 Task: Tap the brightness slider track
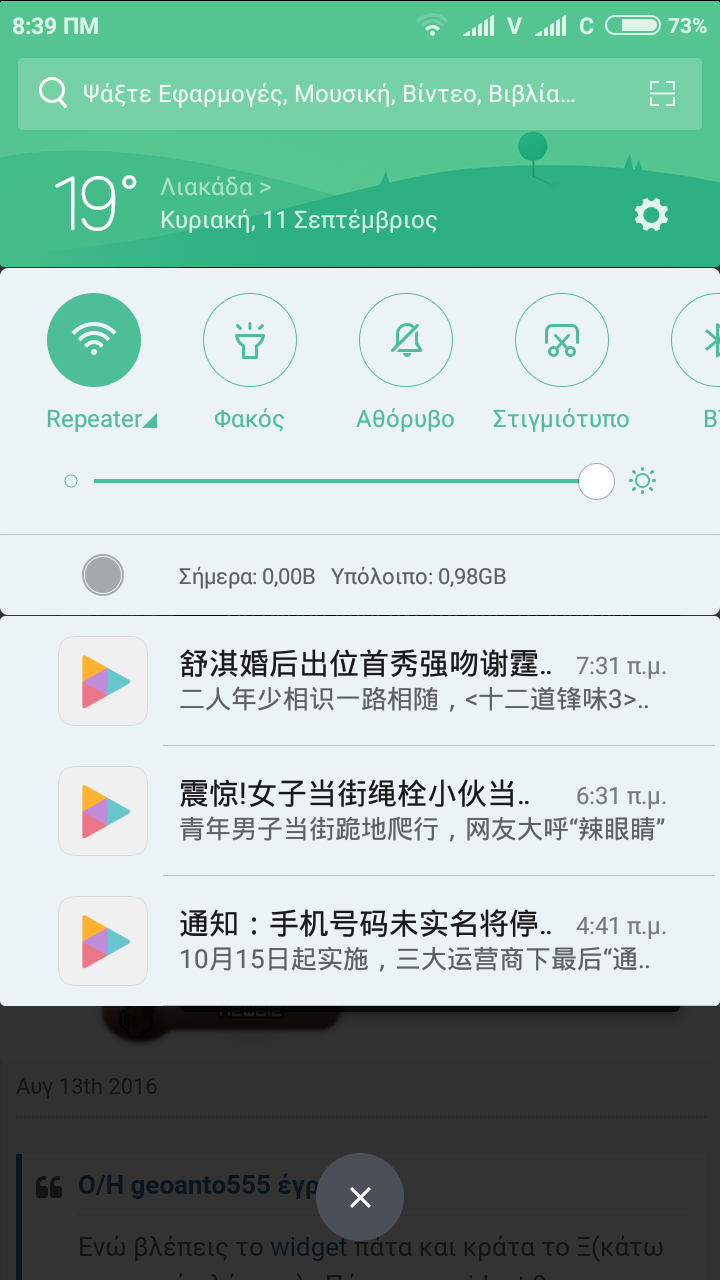pos(340,481)
